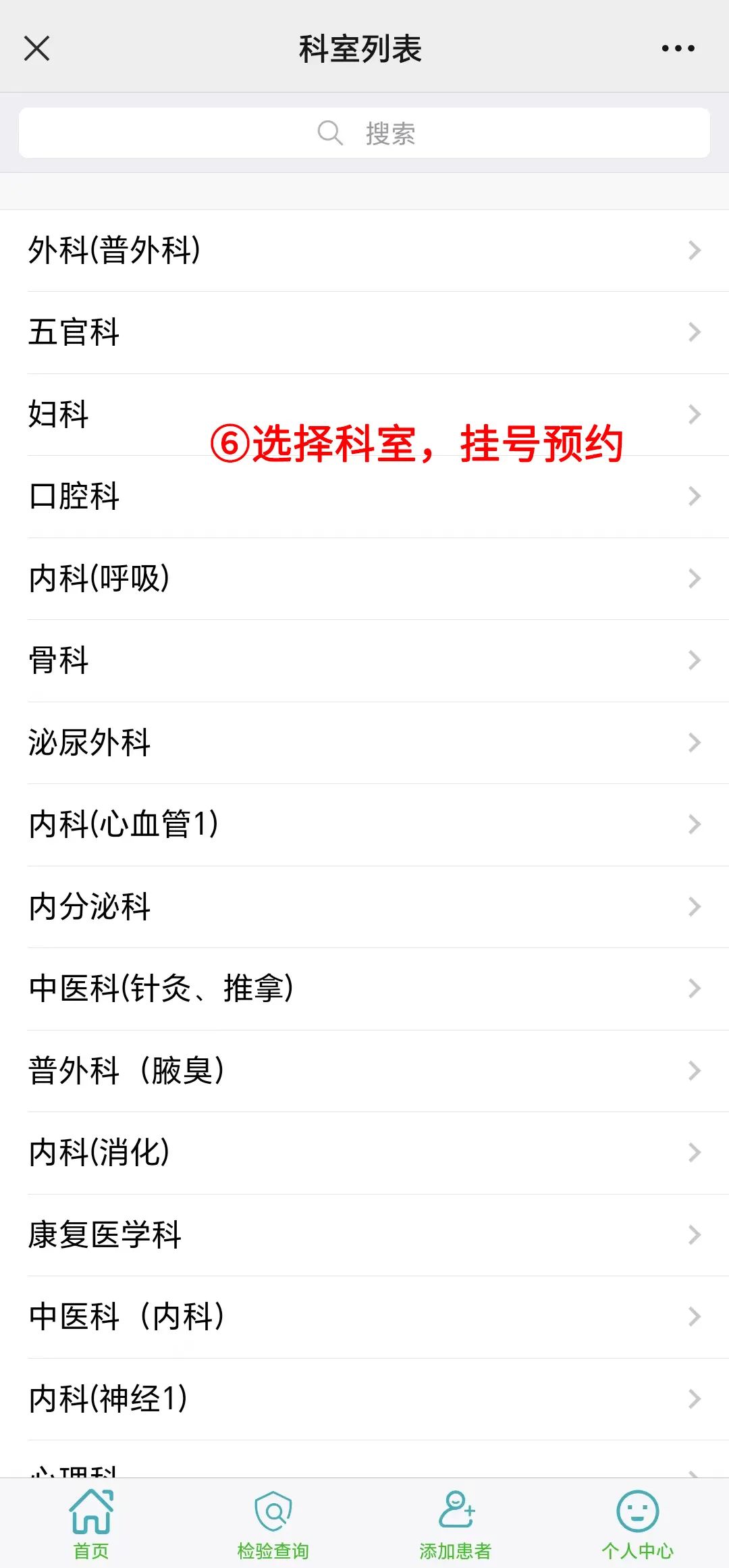Switch to the 首页 tab
The width and height of the screenshot is (729, 1568).
[x=91, y=1522]
